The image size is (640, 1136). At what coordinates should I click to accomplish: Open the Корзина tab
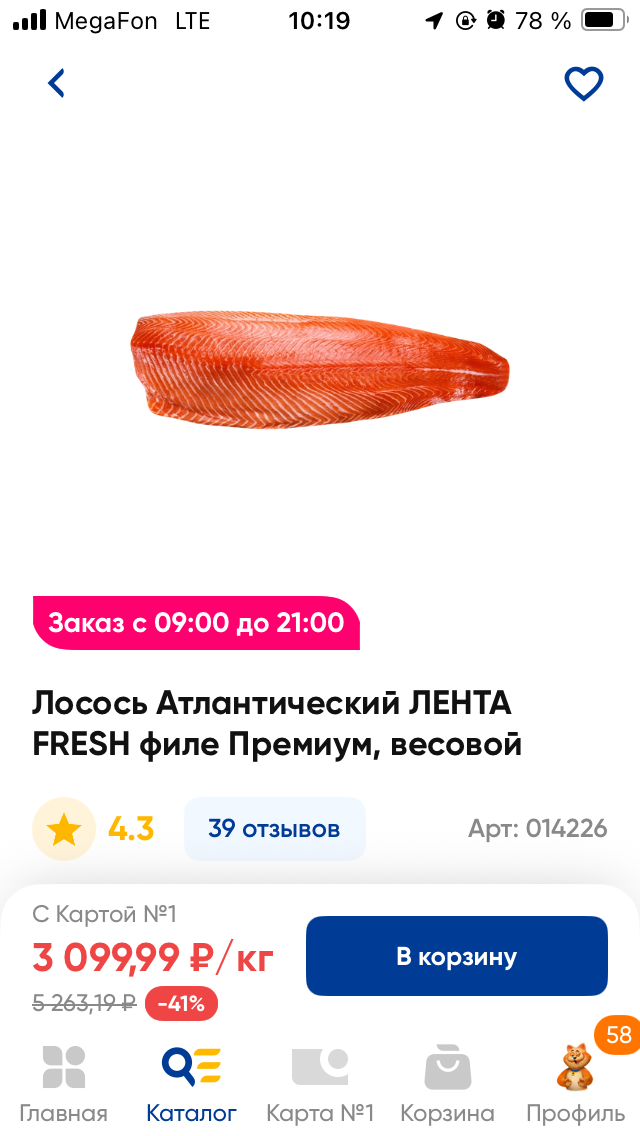click(447, 1082)
